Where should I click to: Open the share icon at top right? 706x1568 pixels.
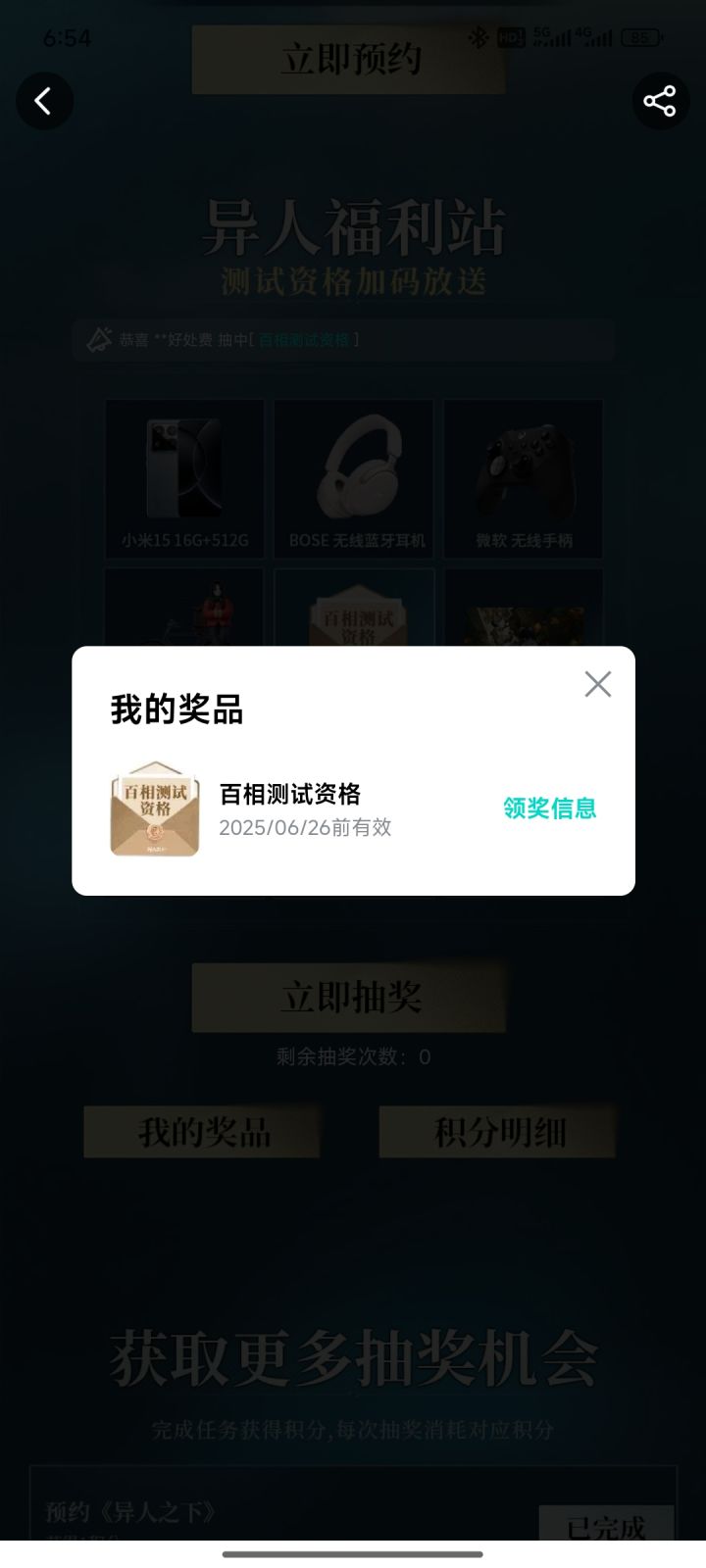point(660,100)
